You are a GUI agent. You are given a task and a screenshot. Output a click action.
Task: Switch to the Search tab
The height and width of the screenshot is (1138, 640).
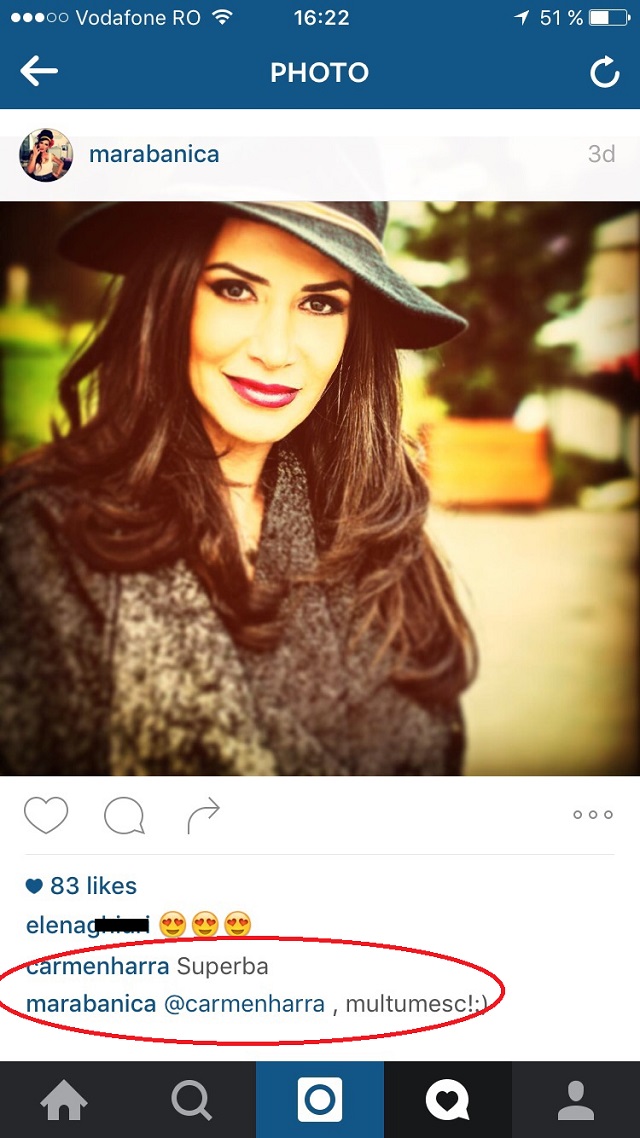[192, 1100]
